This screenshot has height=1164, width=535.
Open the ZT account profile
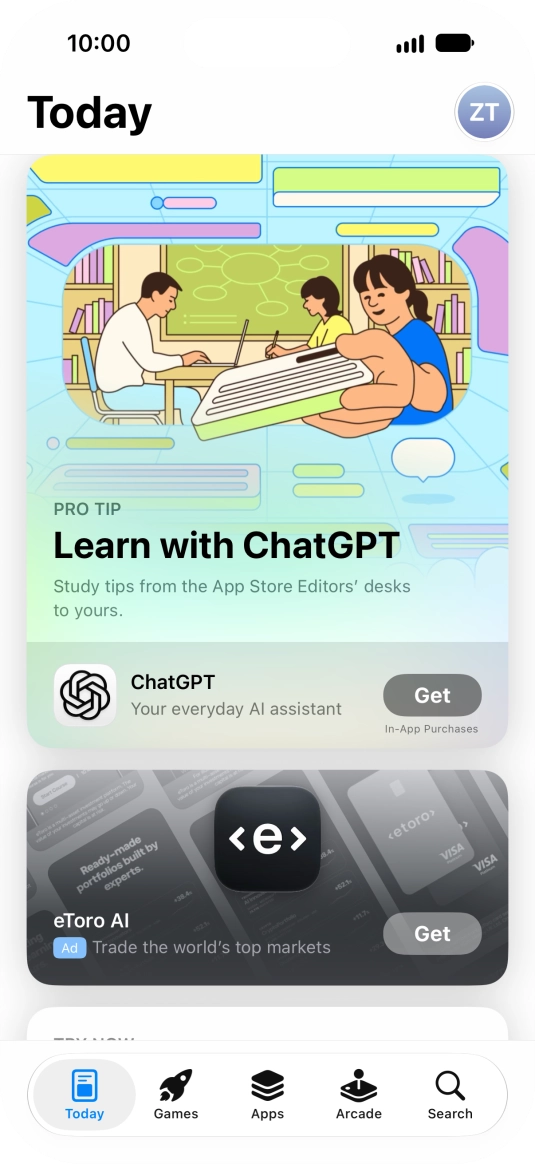pyautogui.click(x=484, y=112)
